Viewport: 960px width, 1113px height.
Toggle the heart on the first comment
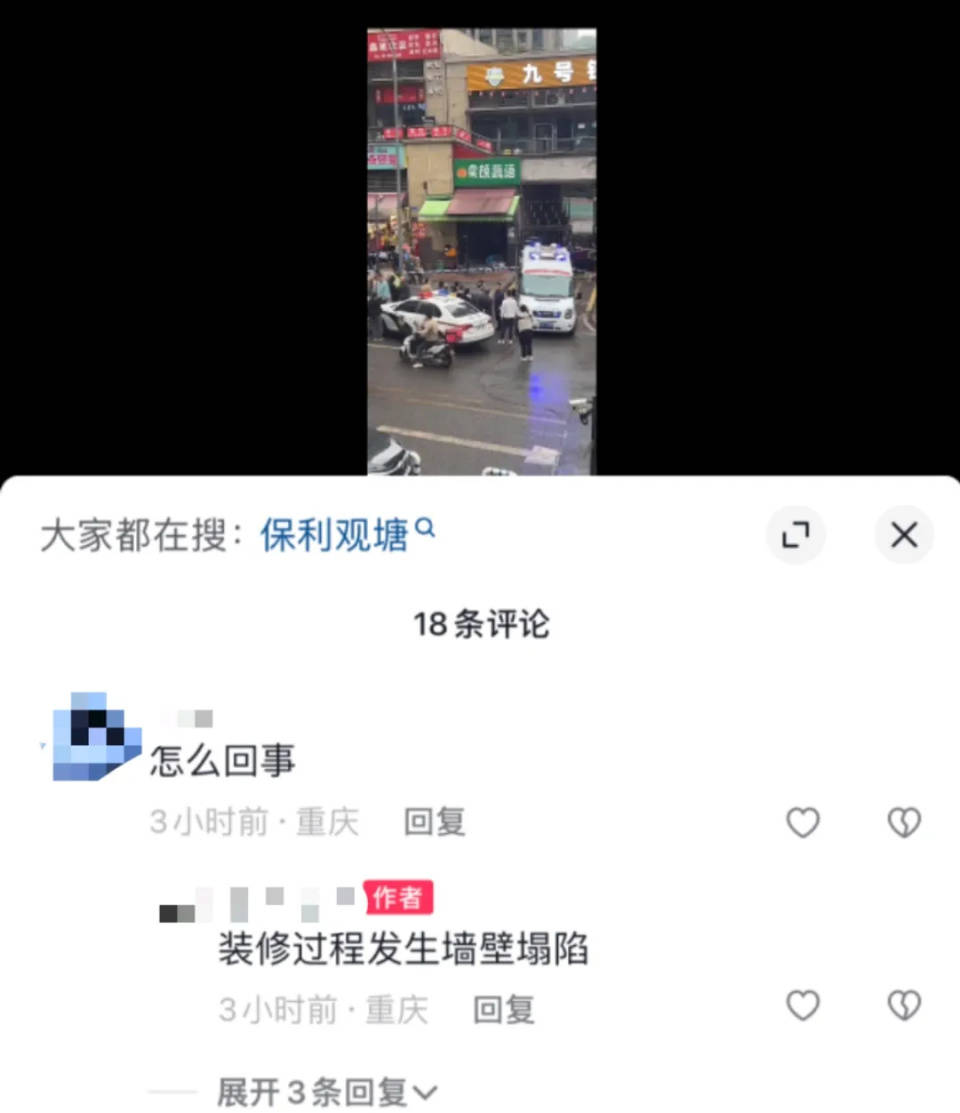(803, 822)
